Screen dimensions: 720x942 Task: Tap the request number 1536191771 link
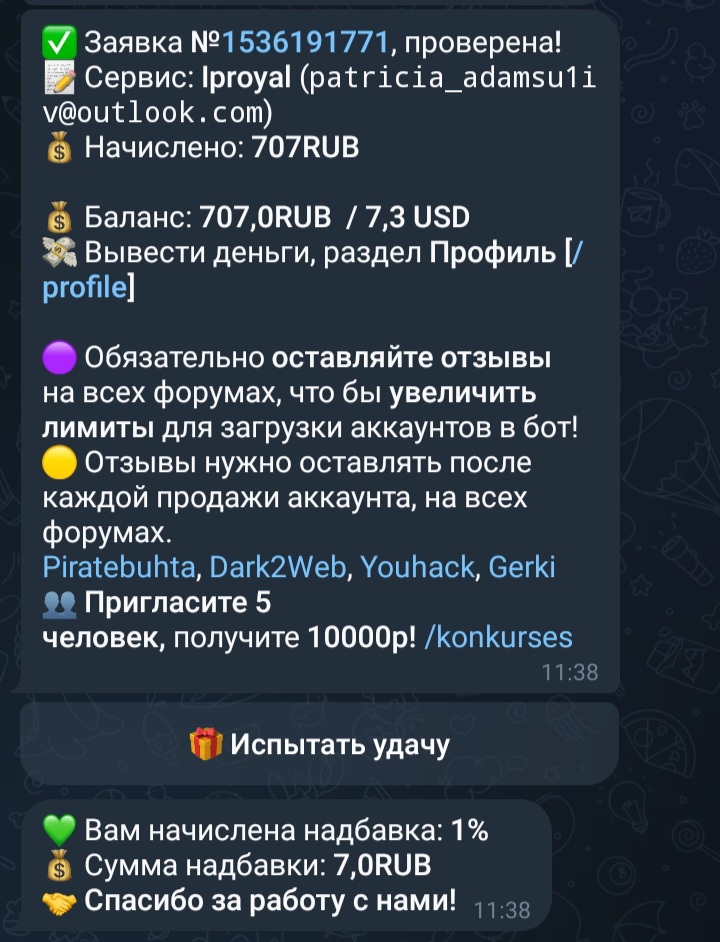(x=305, y=42)
